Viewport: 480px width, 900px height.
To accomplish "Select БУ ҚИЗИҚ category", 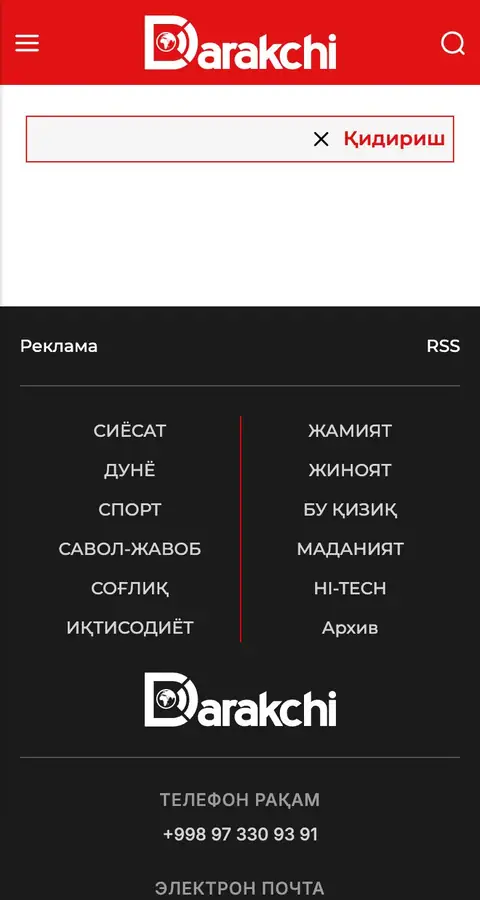I will (350, 510).
